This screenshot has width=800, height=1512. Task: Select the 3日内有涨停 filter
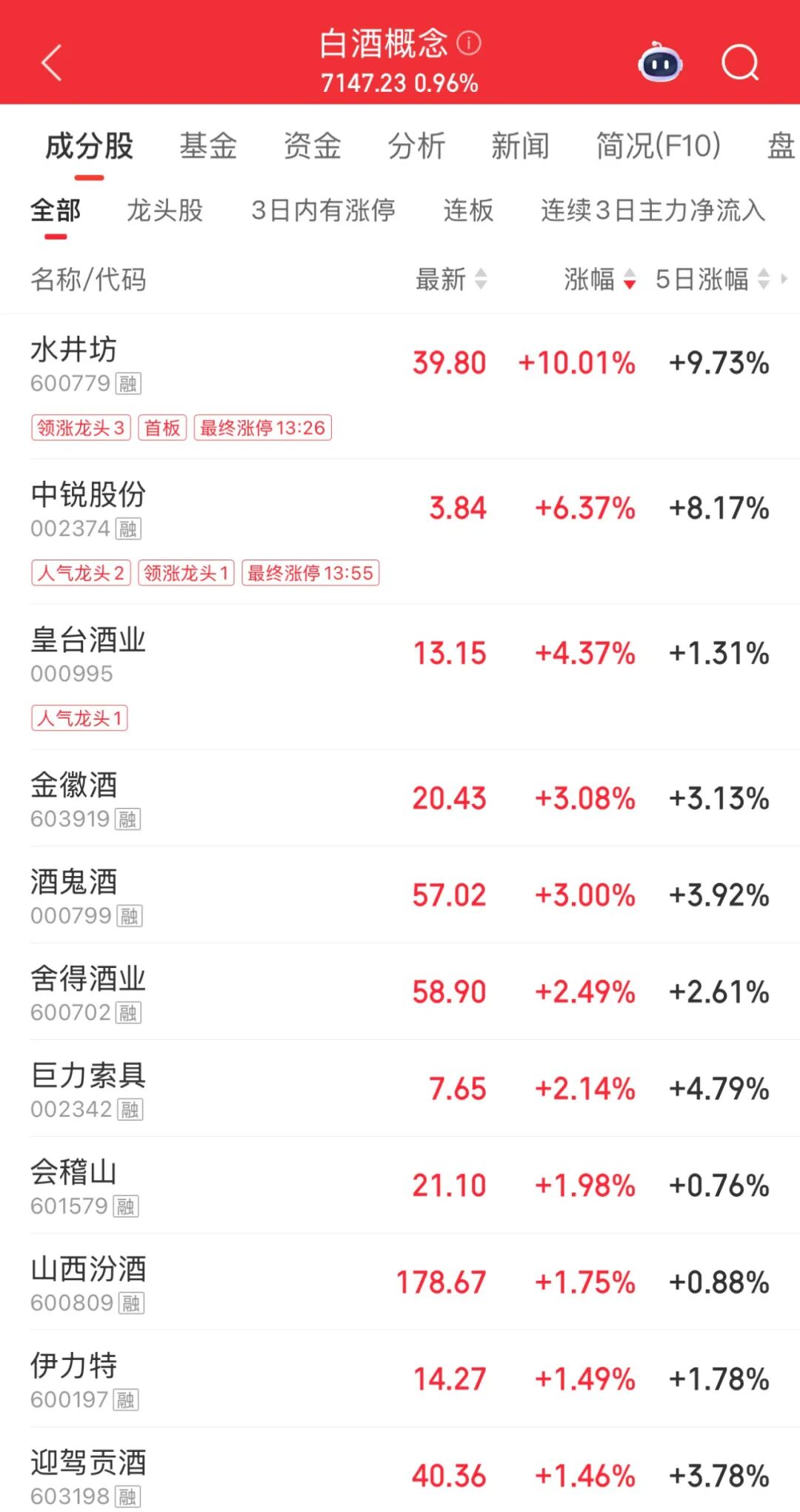[x=323, y=210]
